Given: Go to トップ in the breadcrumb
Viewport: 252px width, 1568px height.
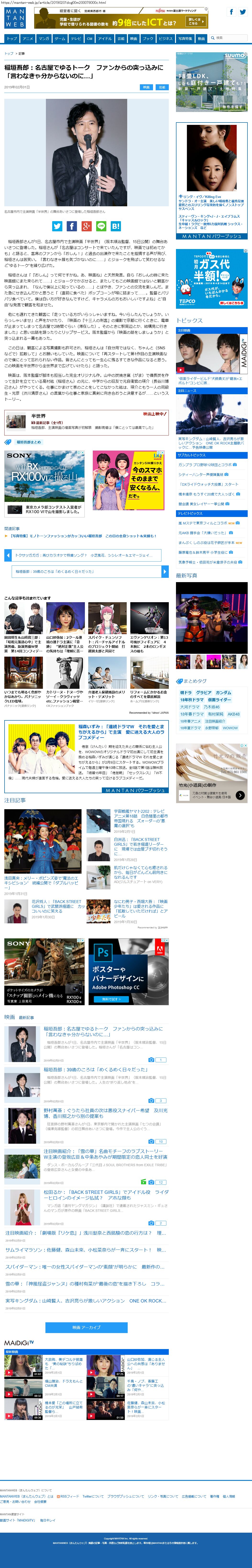Looking at the screenshot, I should (x=9, y=53).
